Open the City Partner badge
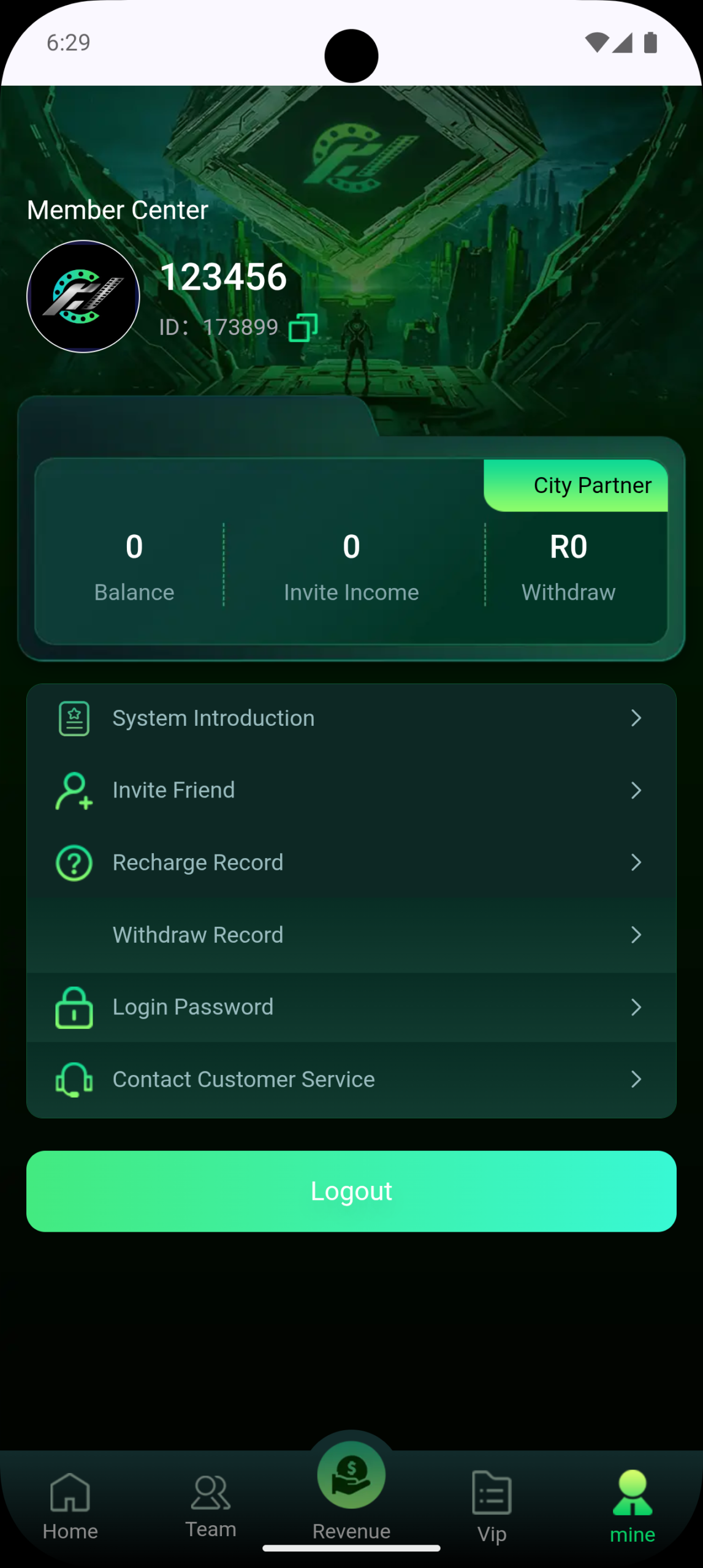Screen dimensions: 703x1568 (576, 485)
